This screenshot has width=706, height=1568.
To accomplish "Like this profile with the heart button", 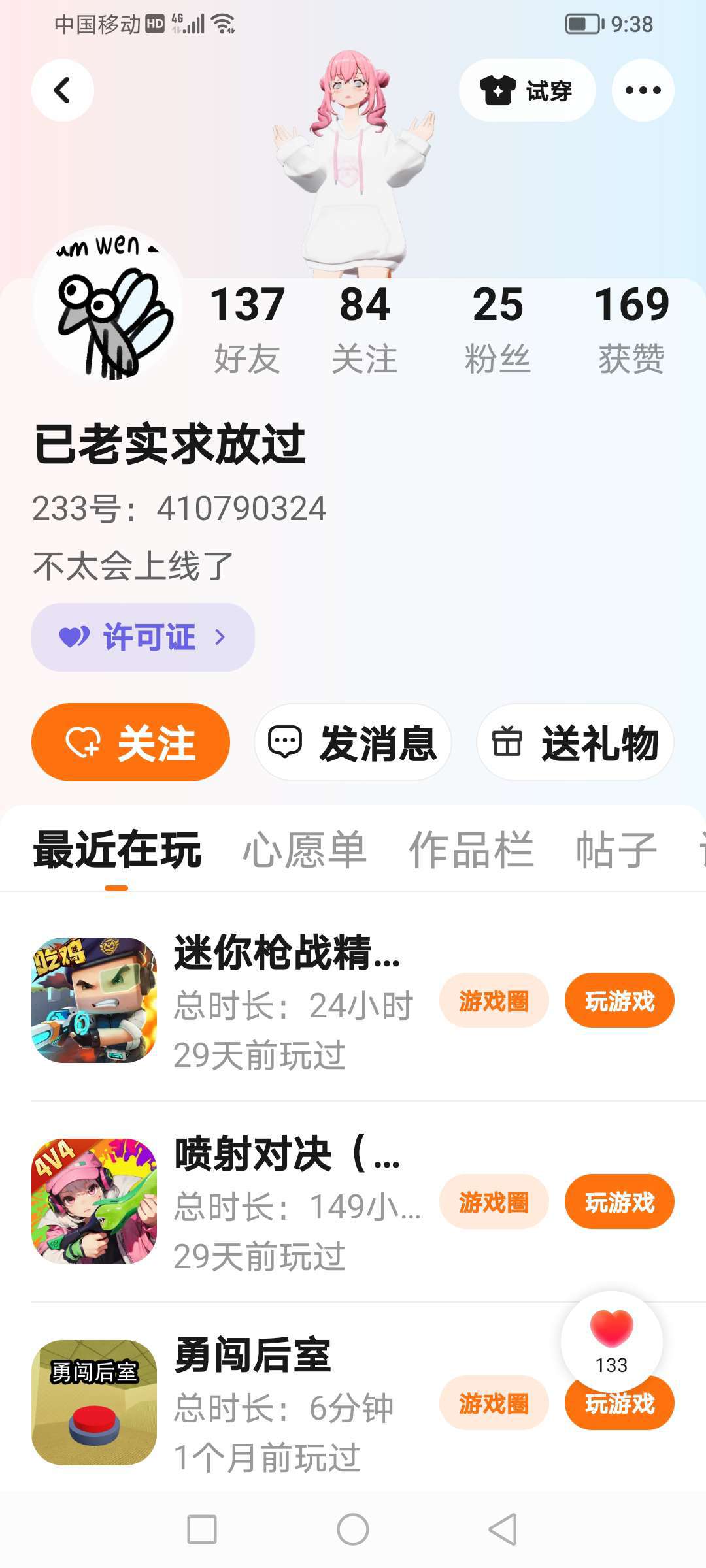I will coord(611,1333).
